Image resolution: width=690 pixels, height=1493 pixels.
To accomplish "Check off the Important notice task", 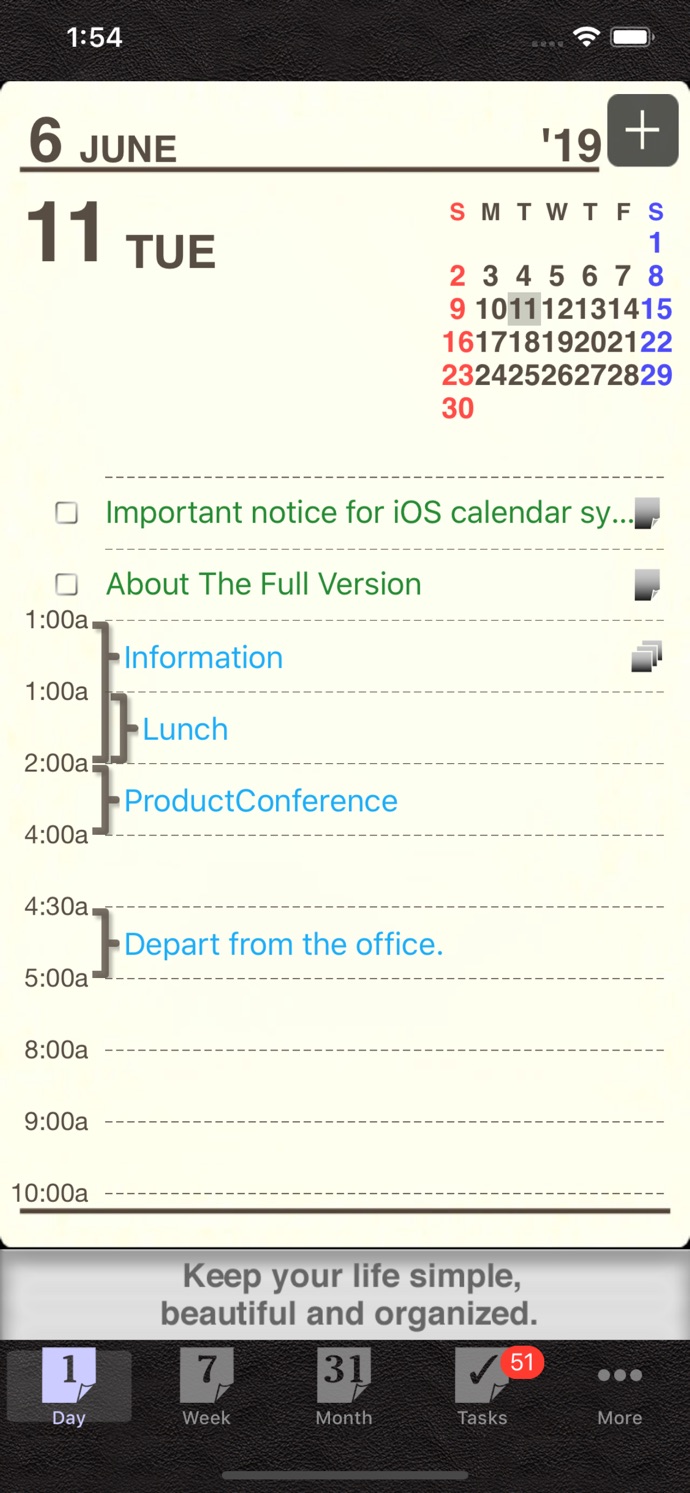I will (x=67, y=513).
